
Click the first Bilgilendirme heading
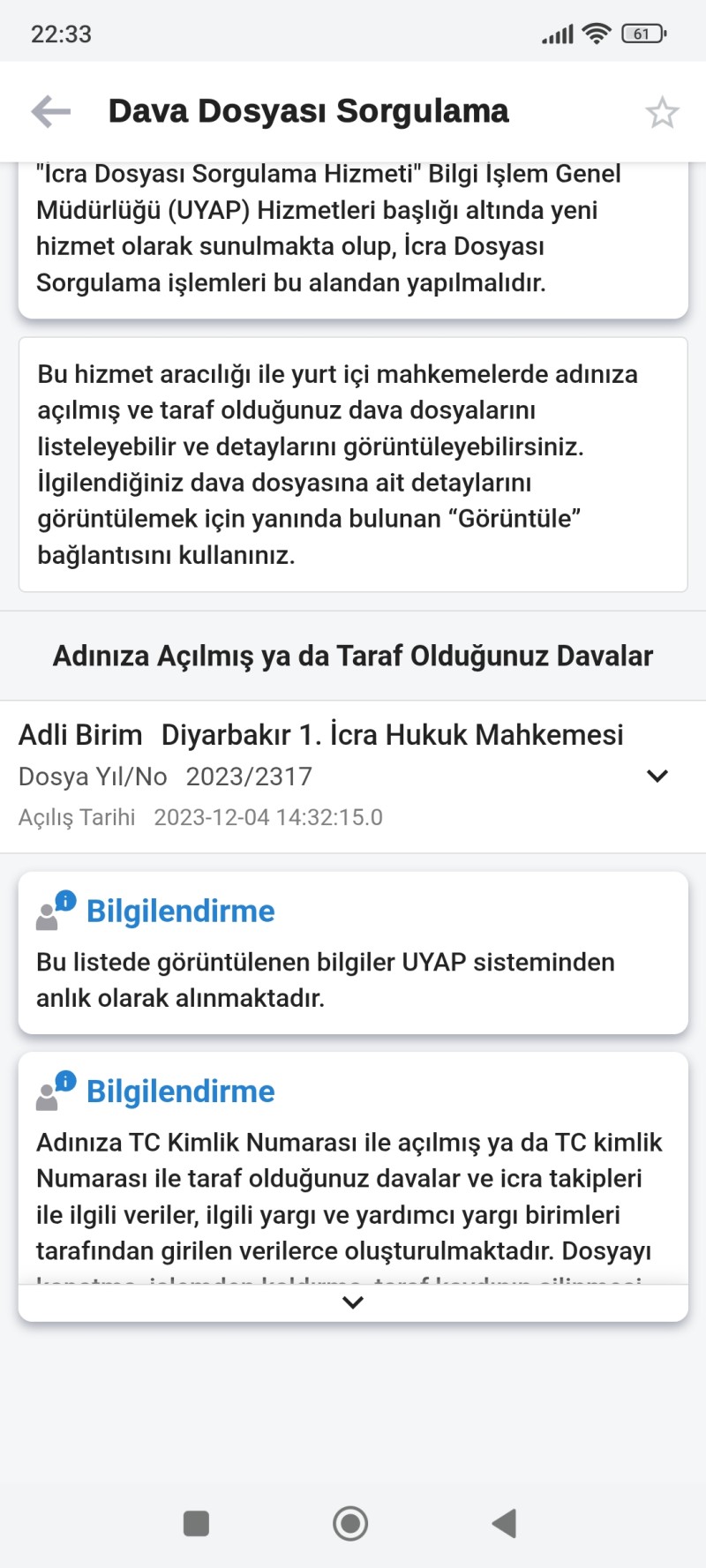click(x=179, y=911)
